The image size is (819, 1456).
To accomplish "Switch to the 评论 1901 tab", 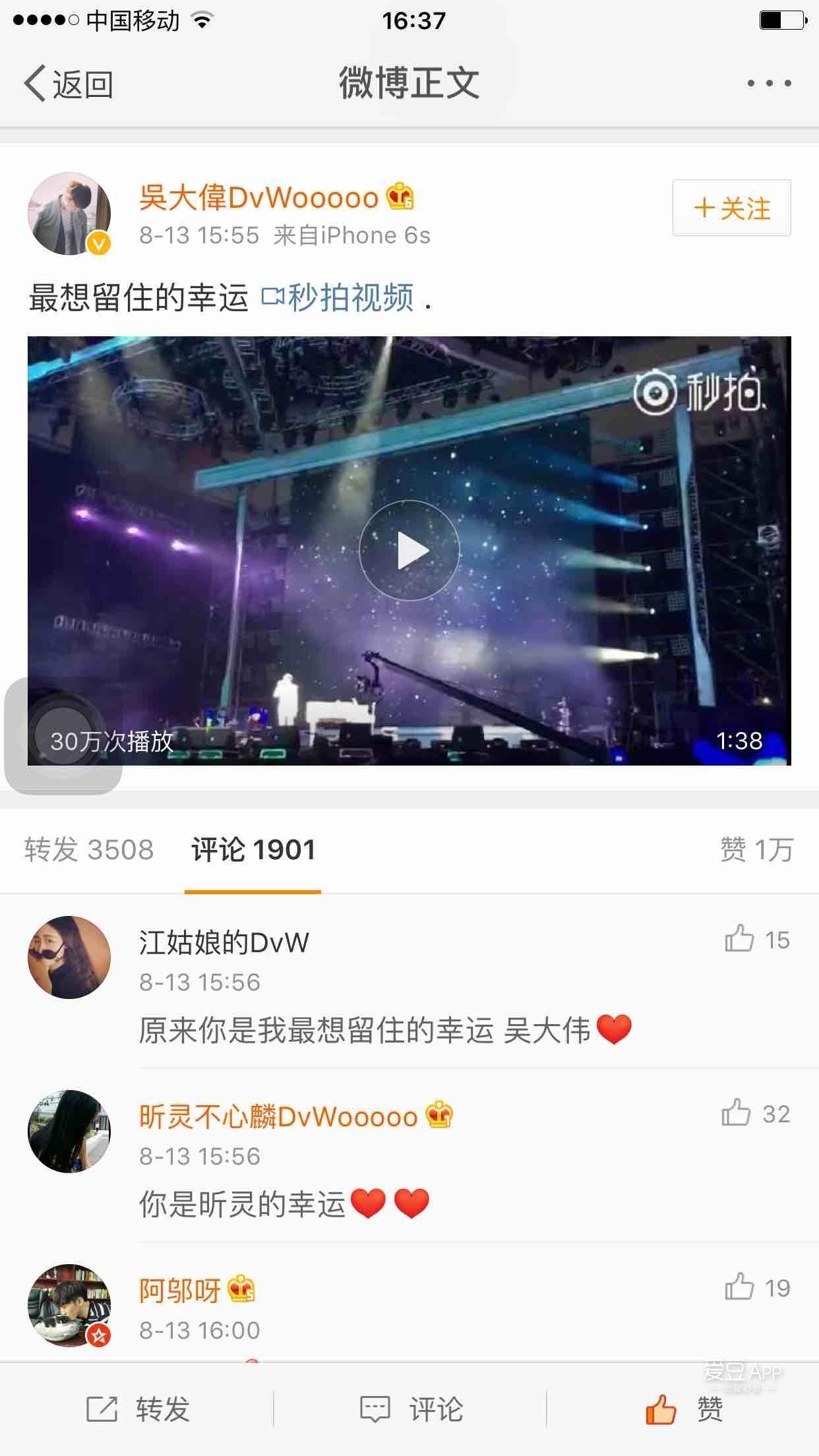I will (x=253, y=849).
